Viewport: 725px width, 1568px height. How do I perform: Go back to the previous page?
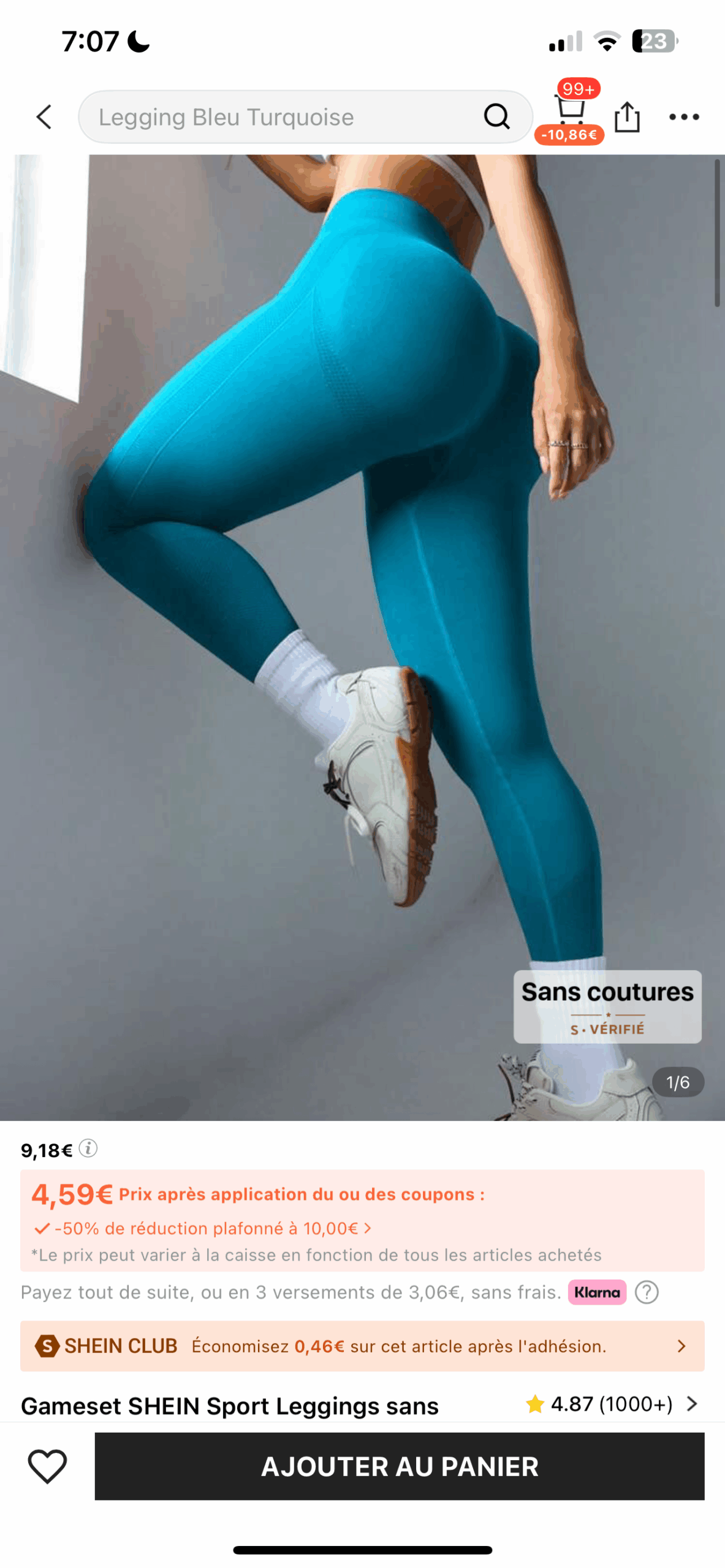(44, 117)
